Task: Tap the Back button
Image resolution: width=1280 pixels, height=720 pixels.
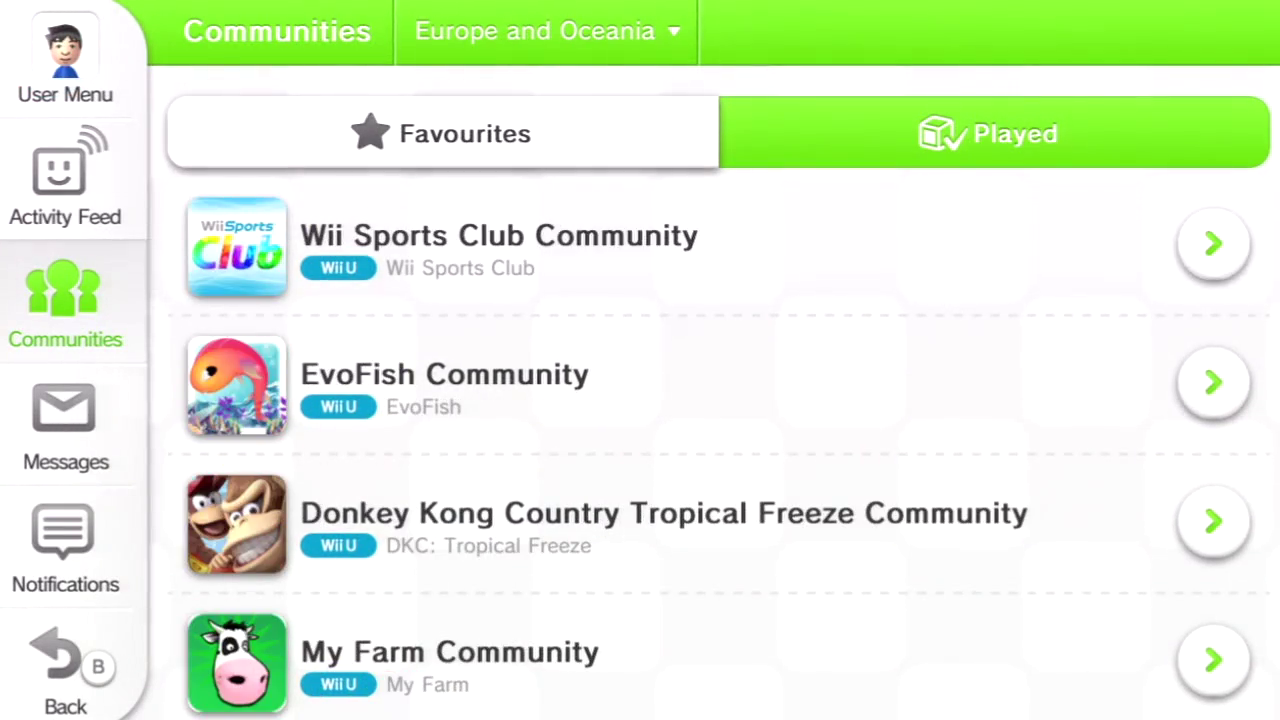Action: click(65, 670)
